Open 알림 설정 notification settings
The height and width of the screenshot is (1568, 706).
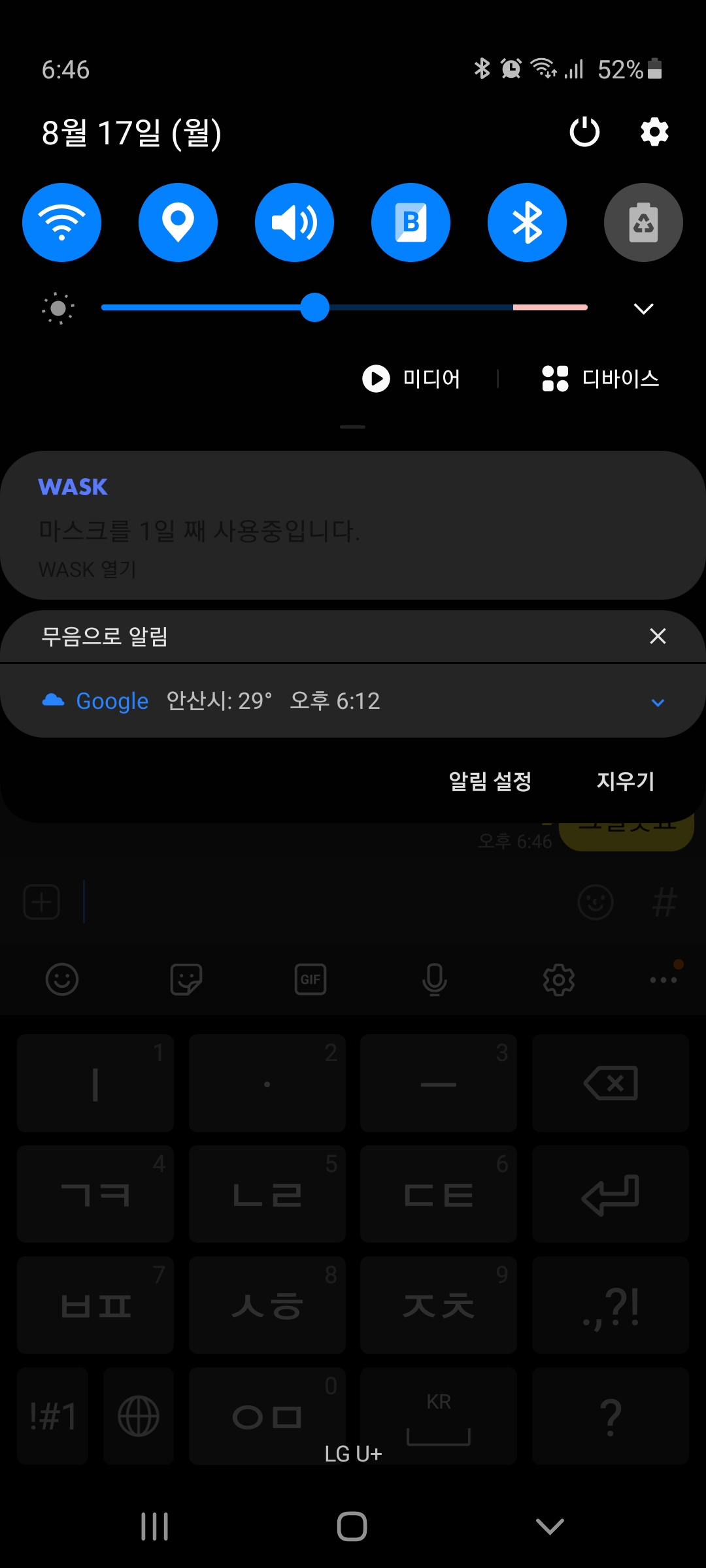(490, 781)
